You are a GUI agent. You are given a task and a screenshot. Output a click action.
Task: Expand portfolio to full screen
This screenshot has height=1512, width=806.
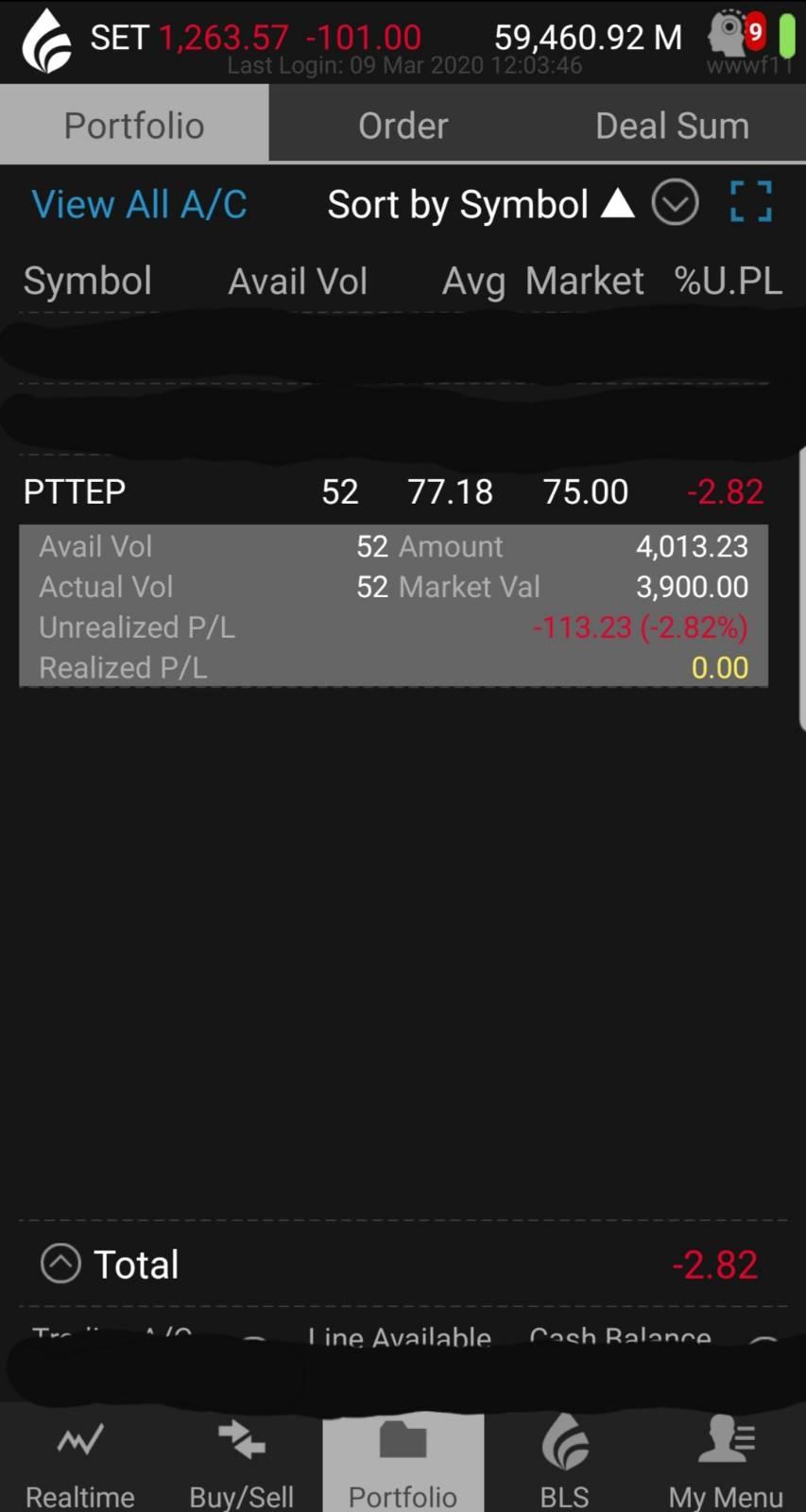[751, 202]
